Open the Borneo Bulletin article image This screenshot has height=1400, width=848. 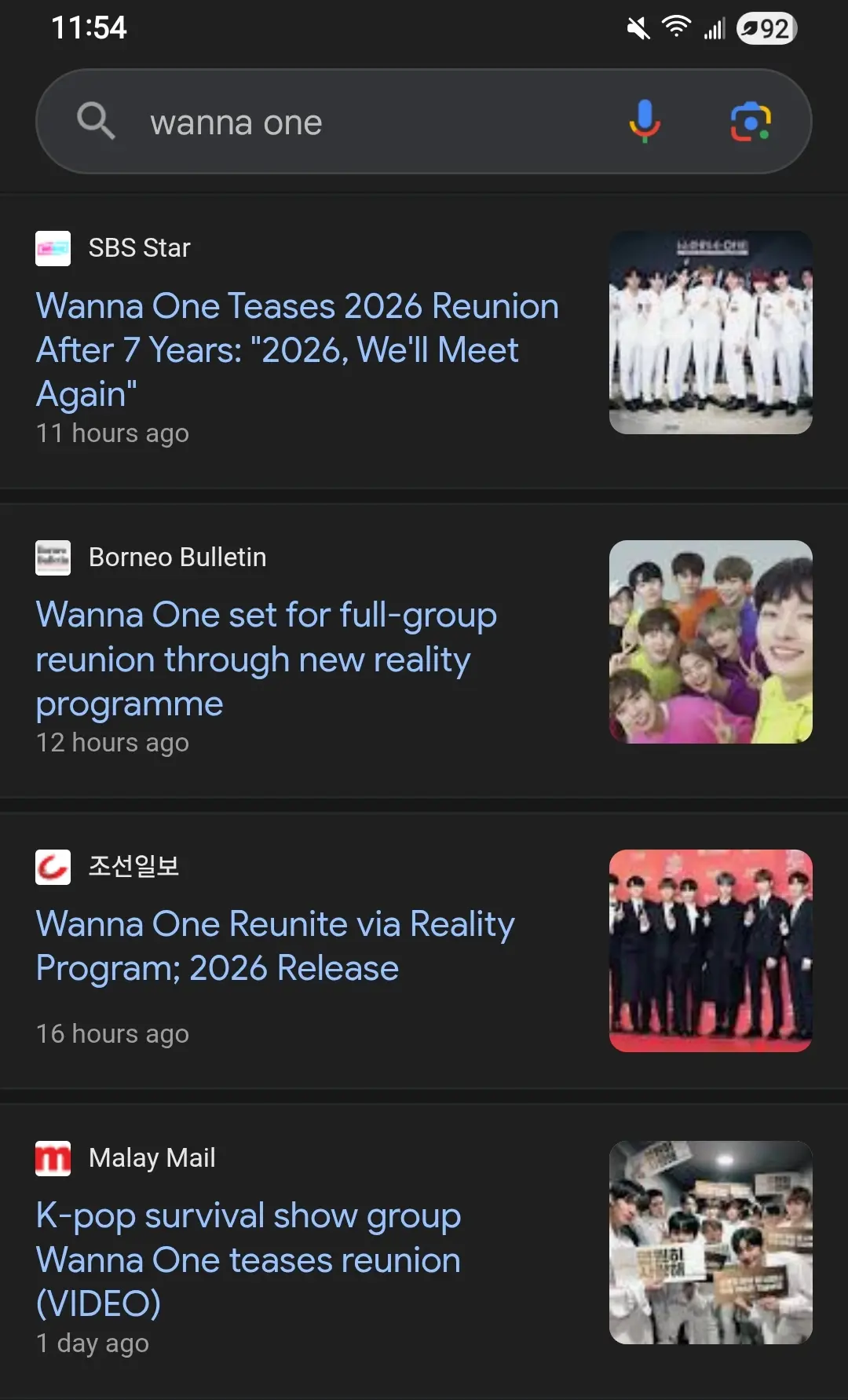[711, 642]
